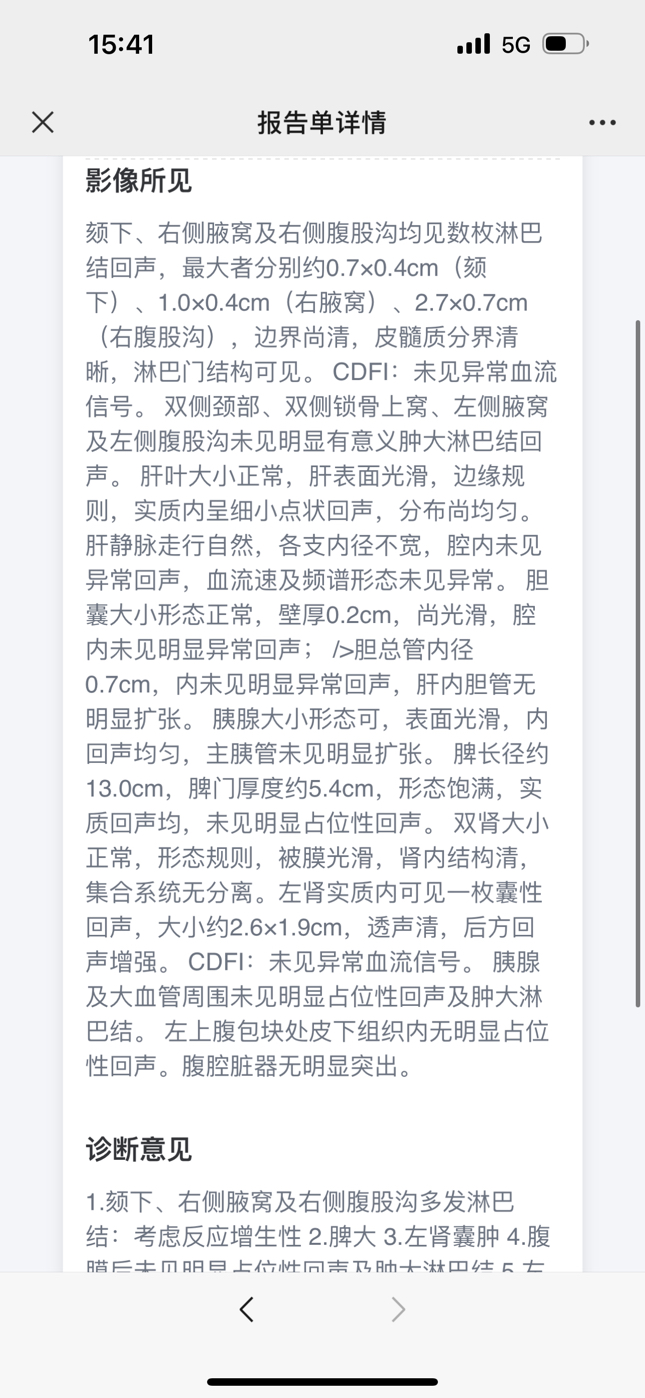Tap the forward arrow in bottom toolbar

[398, 1309]
